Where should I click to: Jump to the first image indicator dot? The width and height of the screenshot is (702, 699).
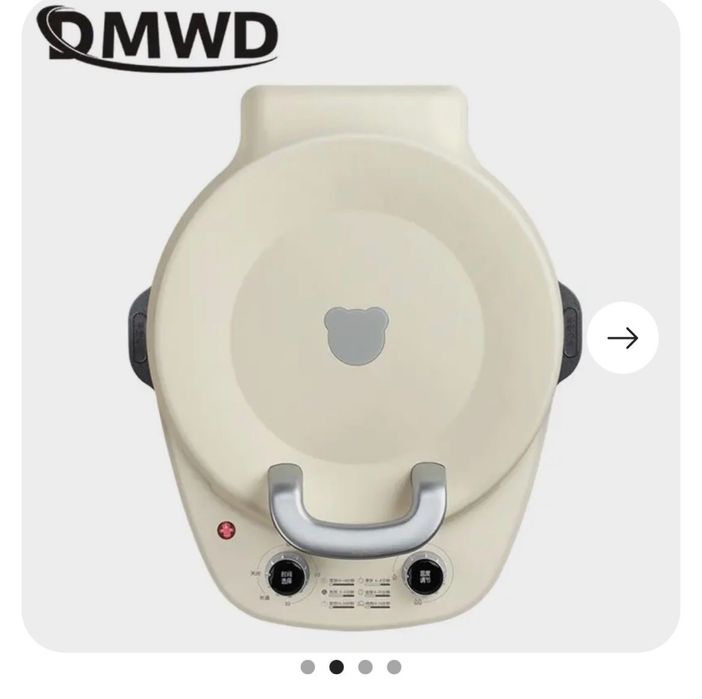[308, 667]
